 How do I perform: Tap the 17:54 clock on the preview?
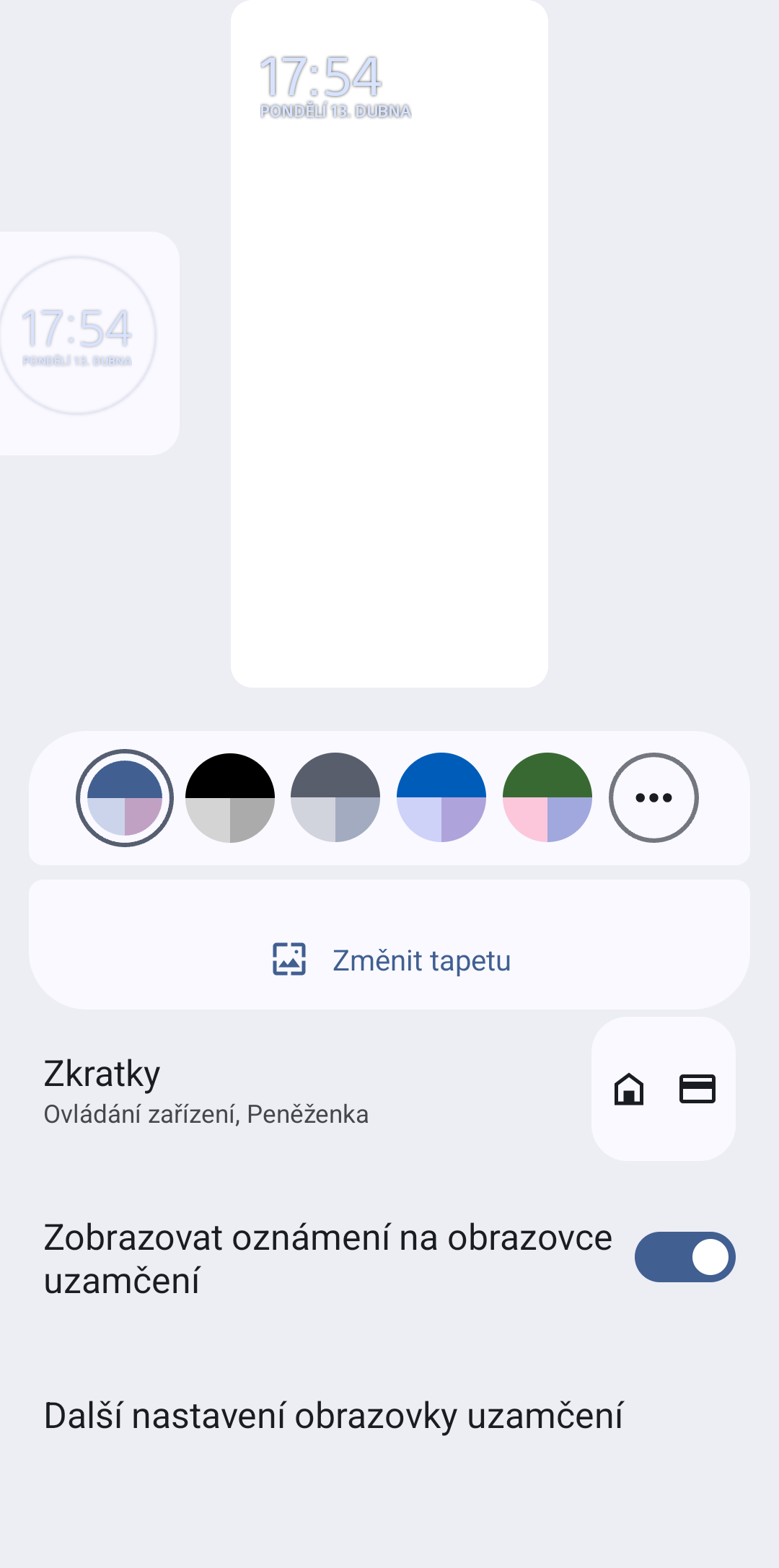(x=320, y=74)
